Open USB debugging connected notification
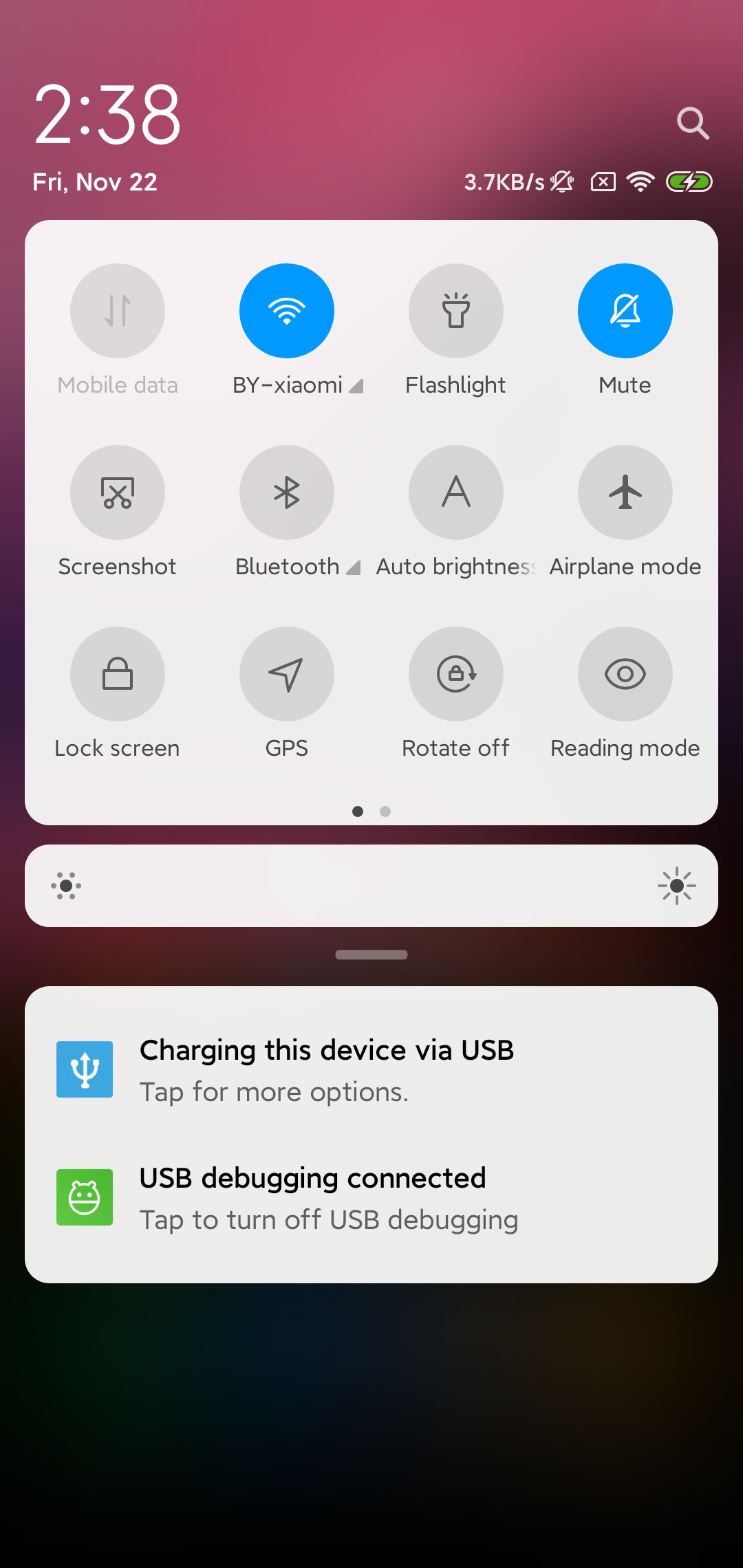The width and height of the screenshot is (743, 1568). tap(371, 1198)
